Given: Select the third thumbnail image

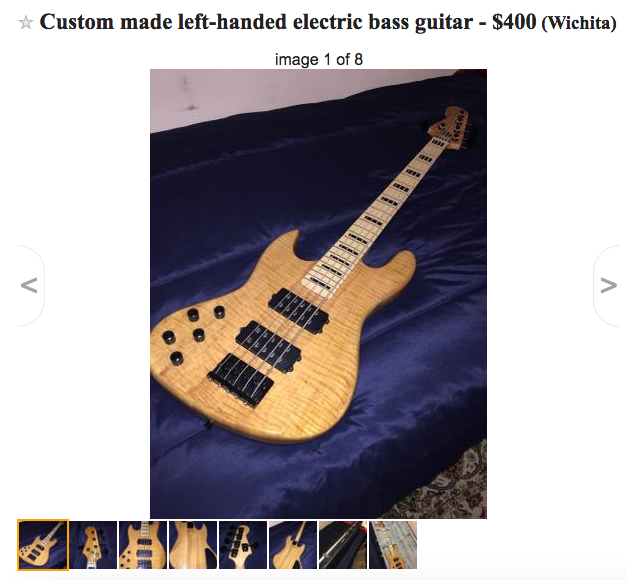Looking at the screenshot, I should [x=143, y=545].
